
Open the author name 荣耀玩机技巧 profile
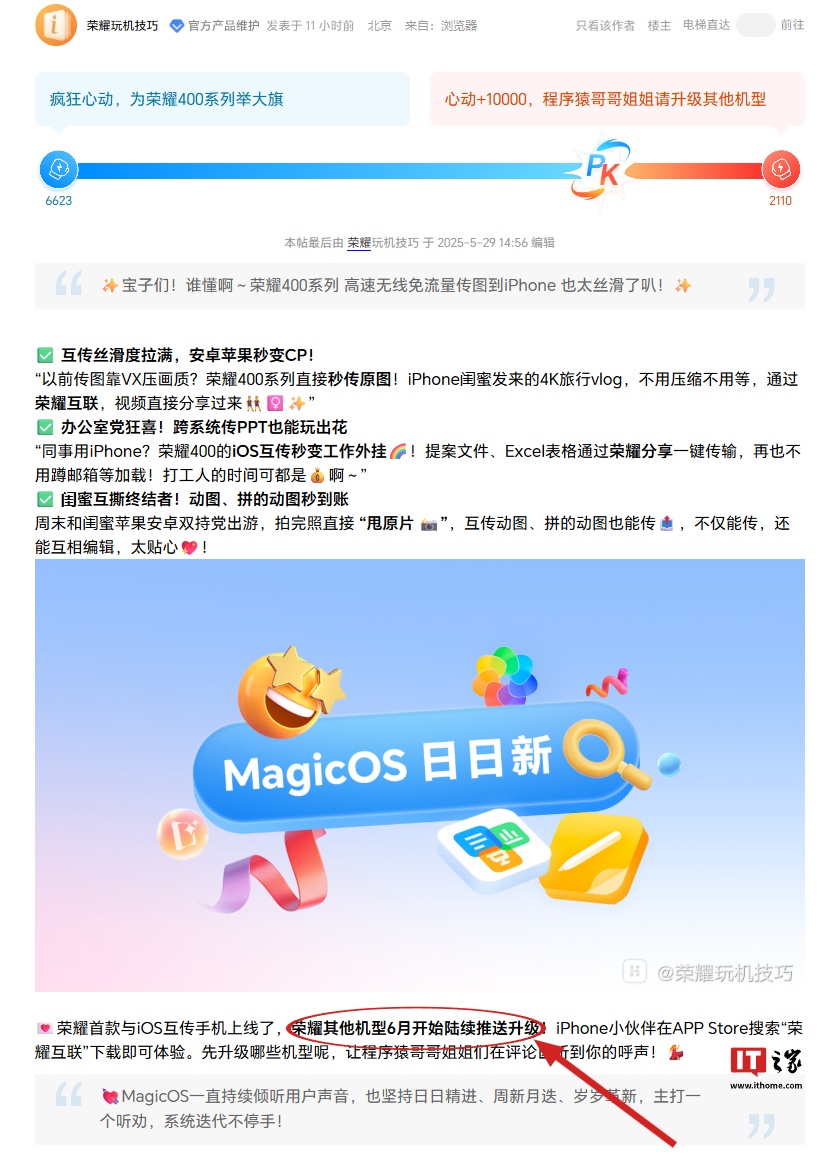122,26
